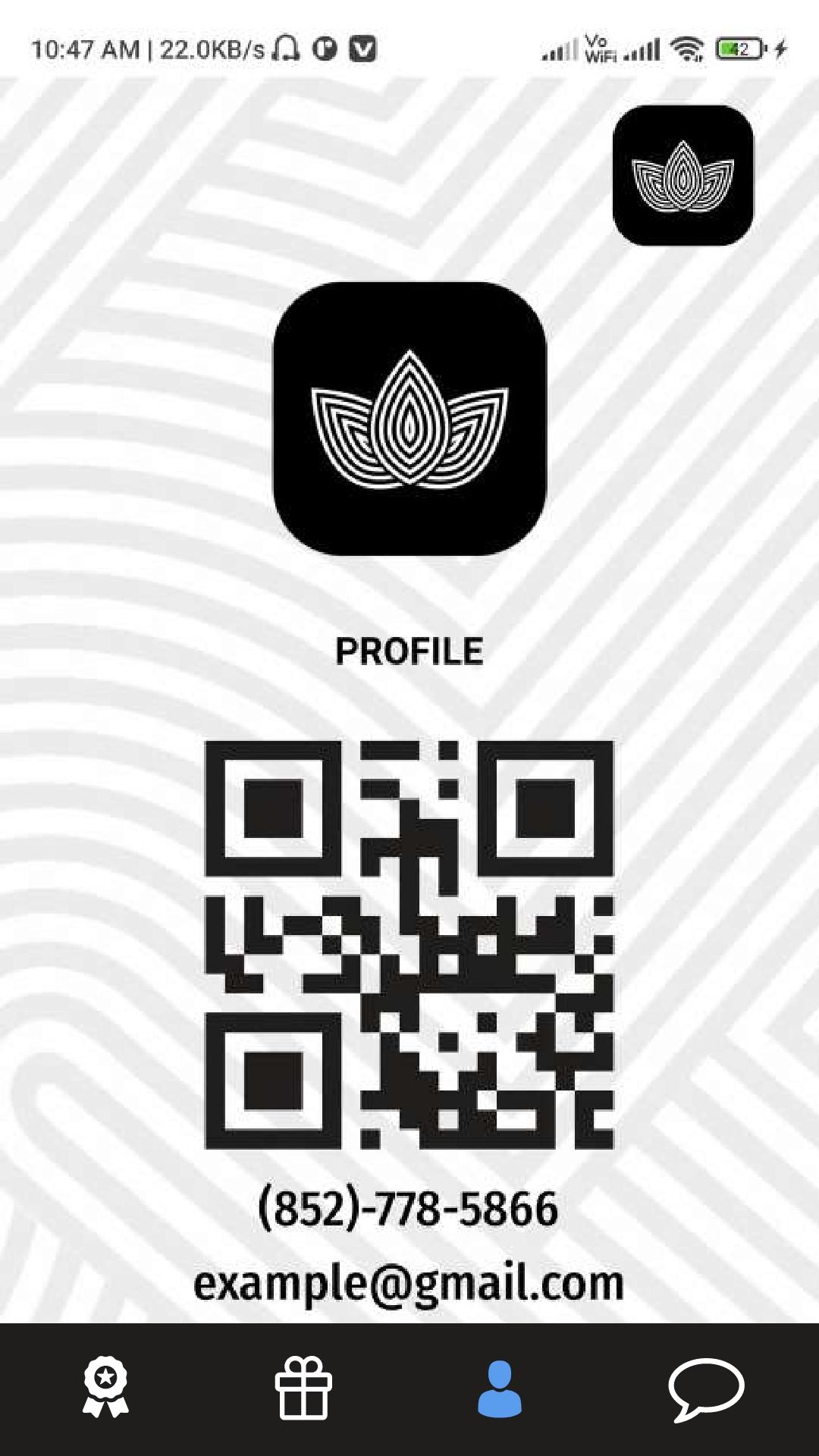Open the rewards badge tab
Viewport: 819px width, 1456px height.
[x=105, y=1389]
